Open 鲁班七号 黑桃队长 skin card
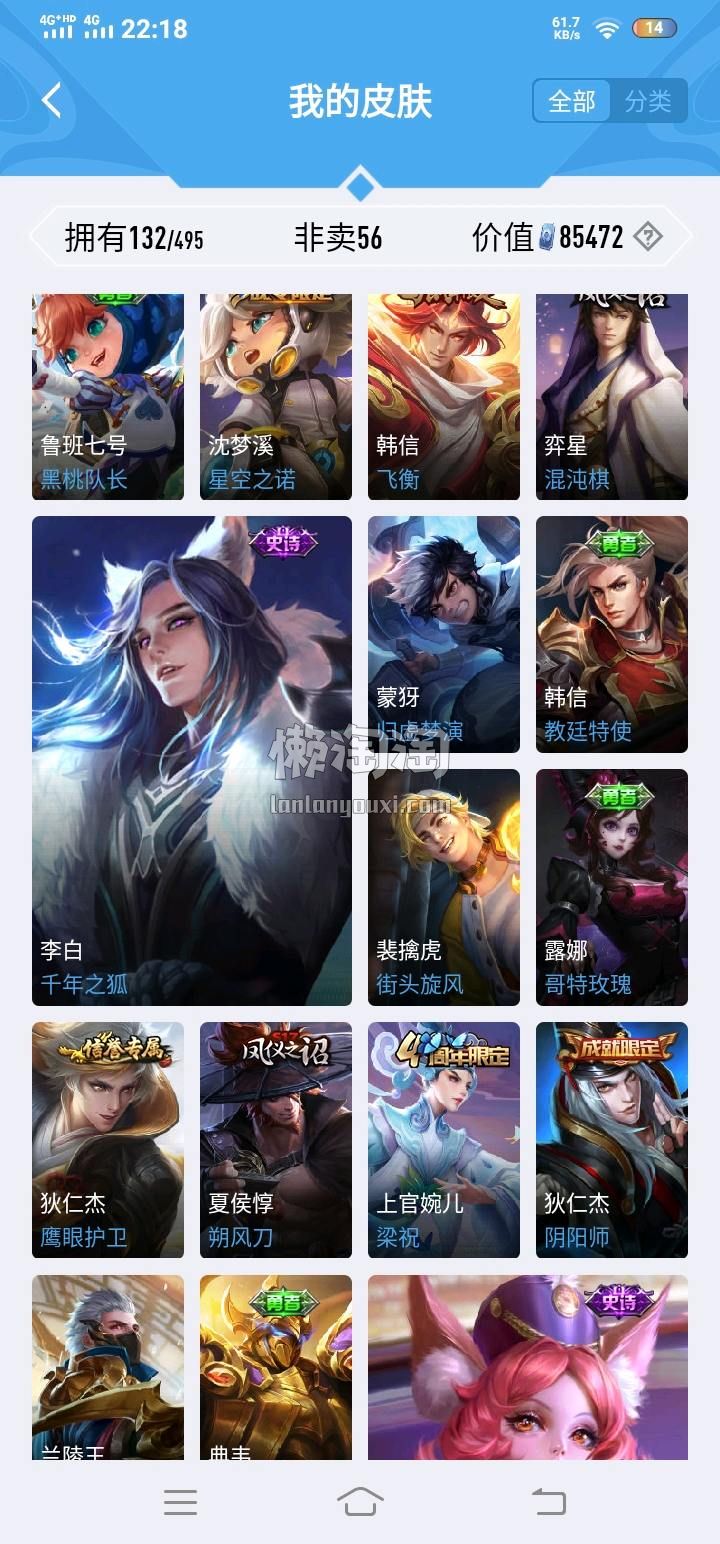720x1544 pixels. (108, 396)
